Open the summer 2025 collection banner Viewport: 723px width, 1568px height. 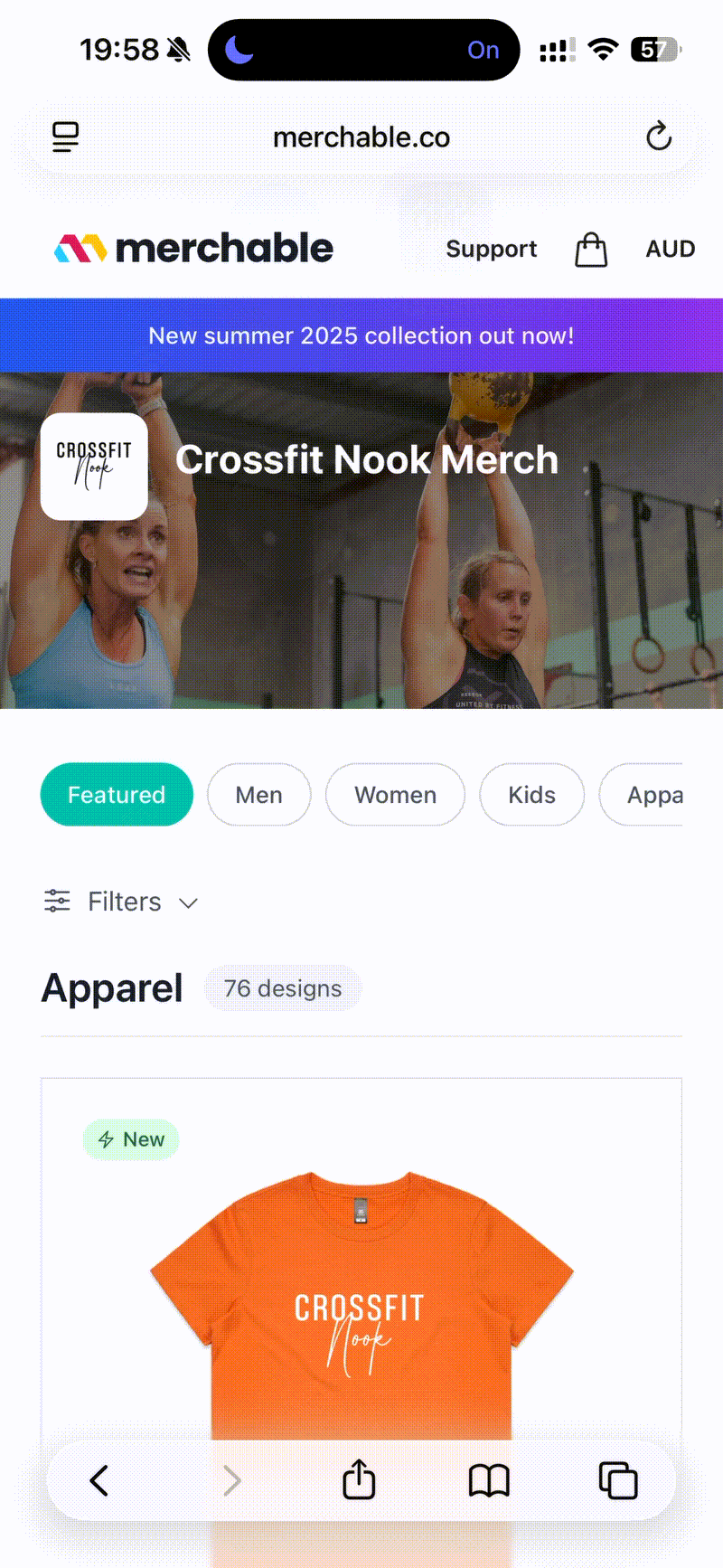coord(361,335)
